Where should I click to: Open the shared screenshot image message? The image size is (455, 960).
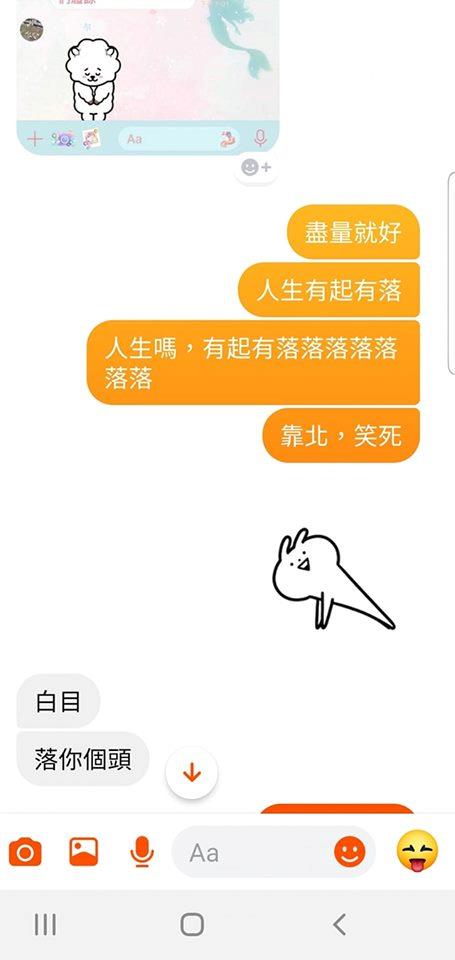[148, 77]
